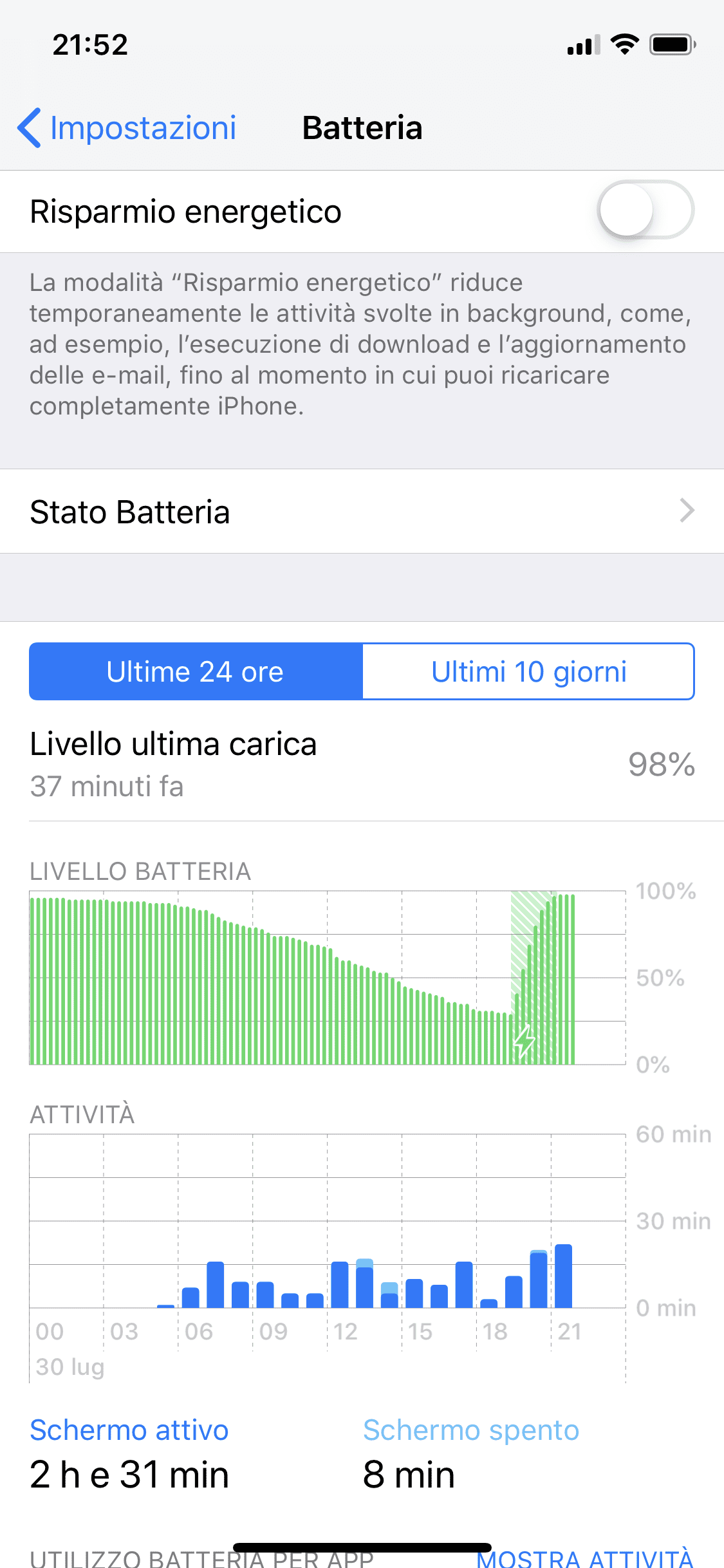Viewport: 724px width, 1568px height.
Task: Enable the Risparmio energetico switch
Action: click(645, 210)
